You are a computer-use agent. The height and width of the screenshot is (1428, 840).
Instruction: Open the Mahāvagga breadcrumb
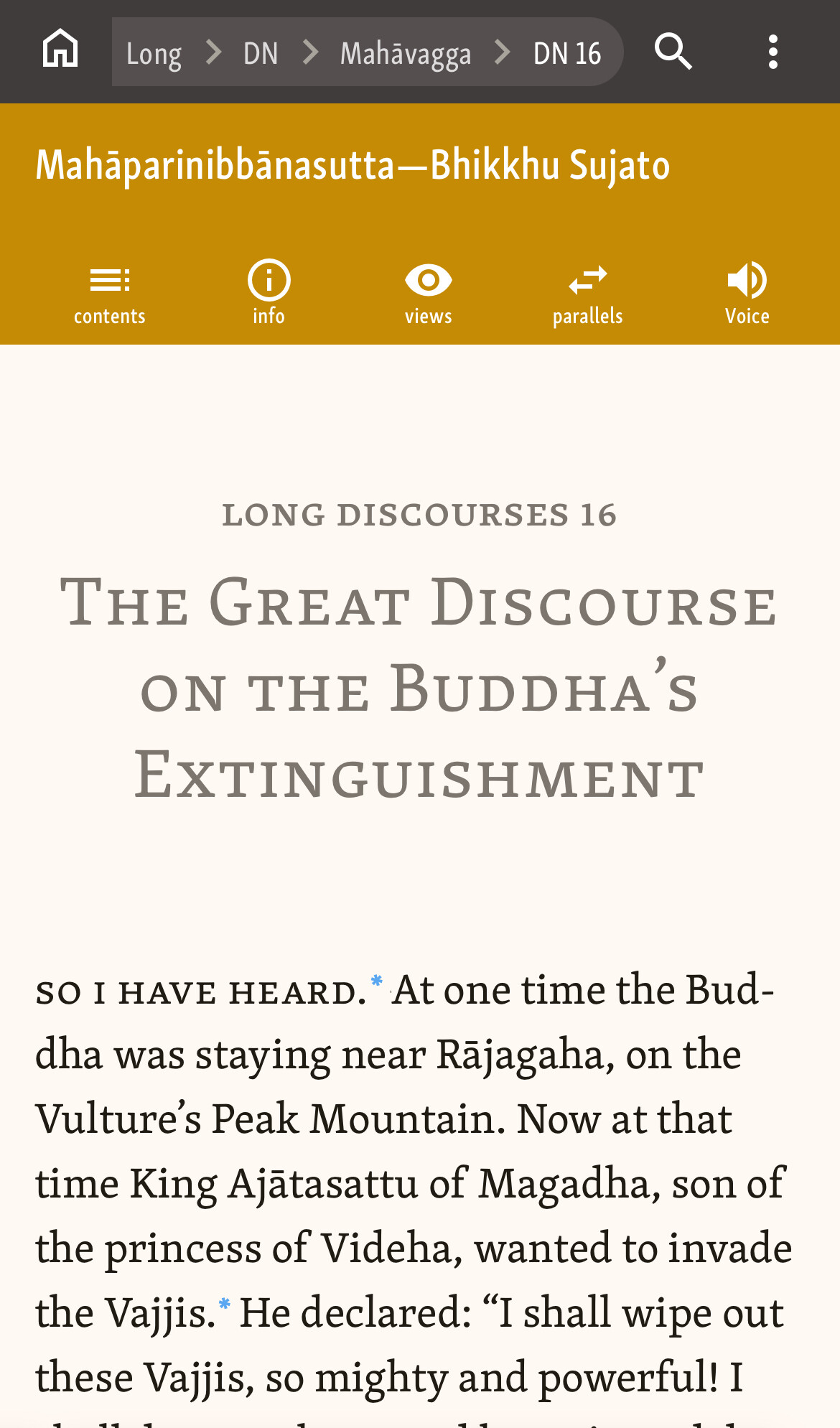(x=406, y=54)
